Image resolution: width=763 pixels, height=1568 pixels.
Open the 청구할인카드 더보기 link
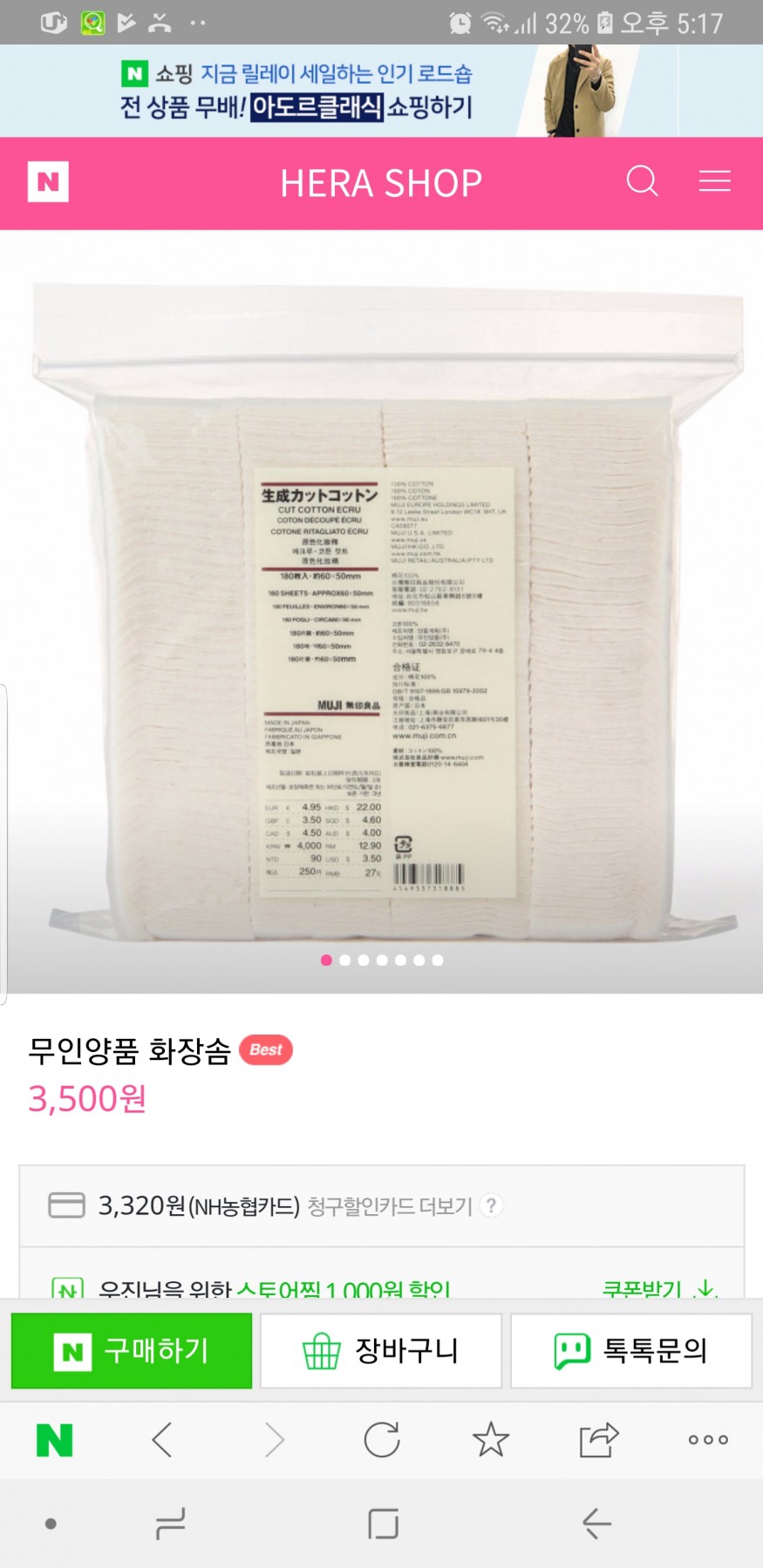pyautogui.click(x=390, y=1206)
